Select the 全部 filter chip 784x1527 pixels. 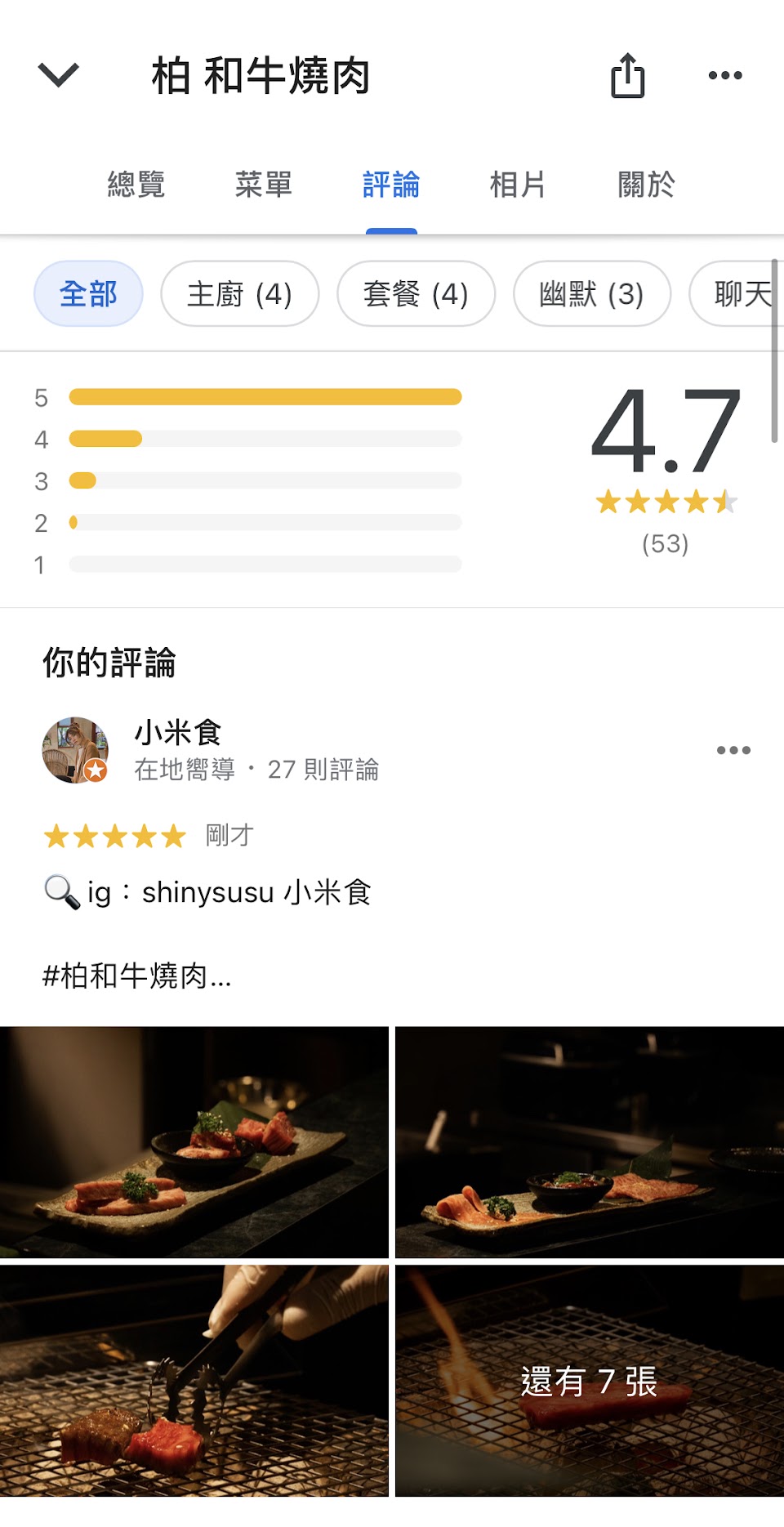[88, 294]
